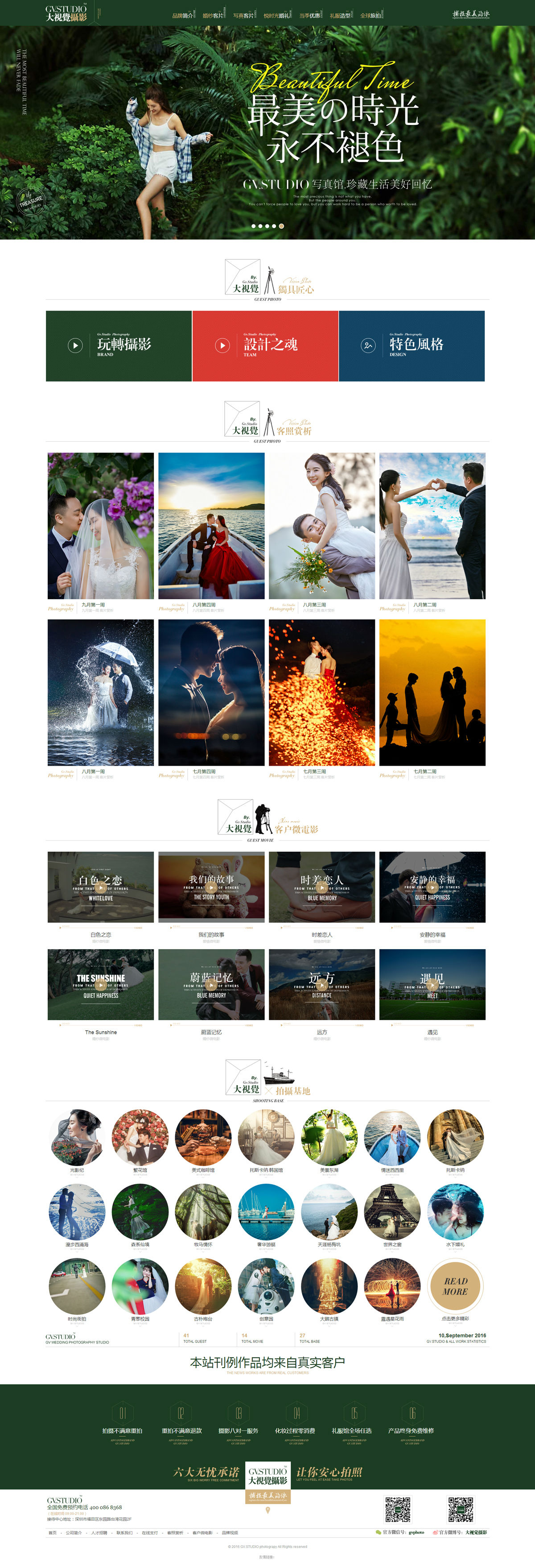Tap the last banner carousel dot

click(x=281, y=226)
